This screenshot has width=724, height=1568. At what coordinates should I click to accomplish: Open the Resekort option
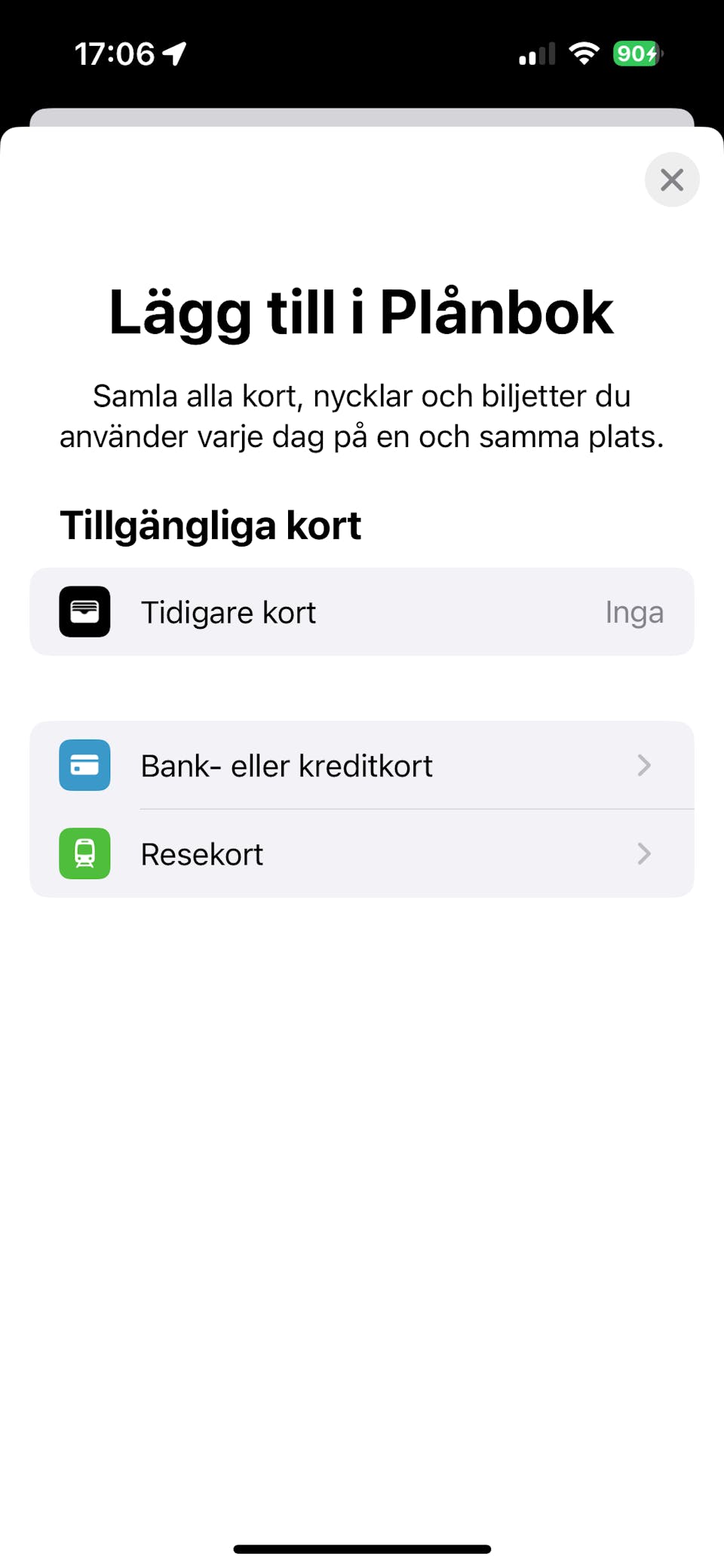302,854
